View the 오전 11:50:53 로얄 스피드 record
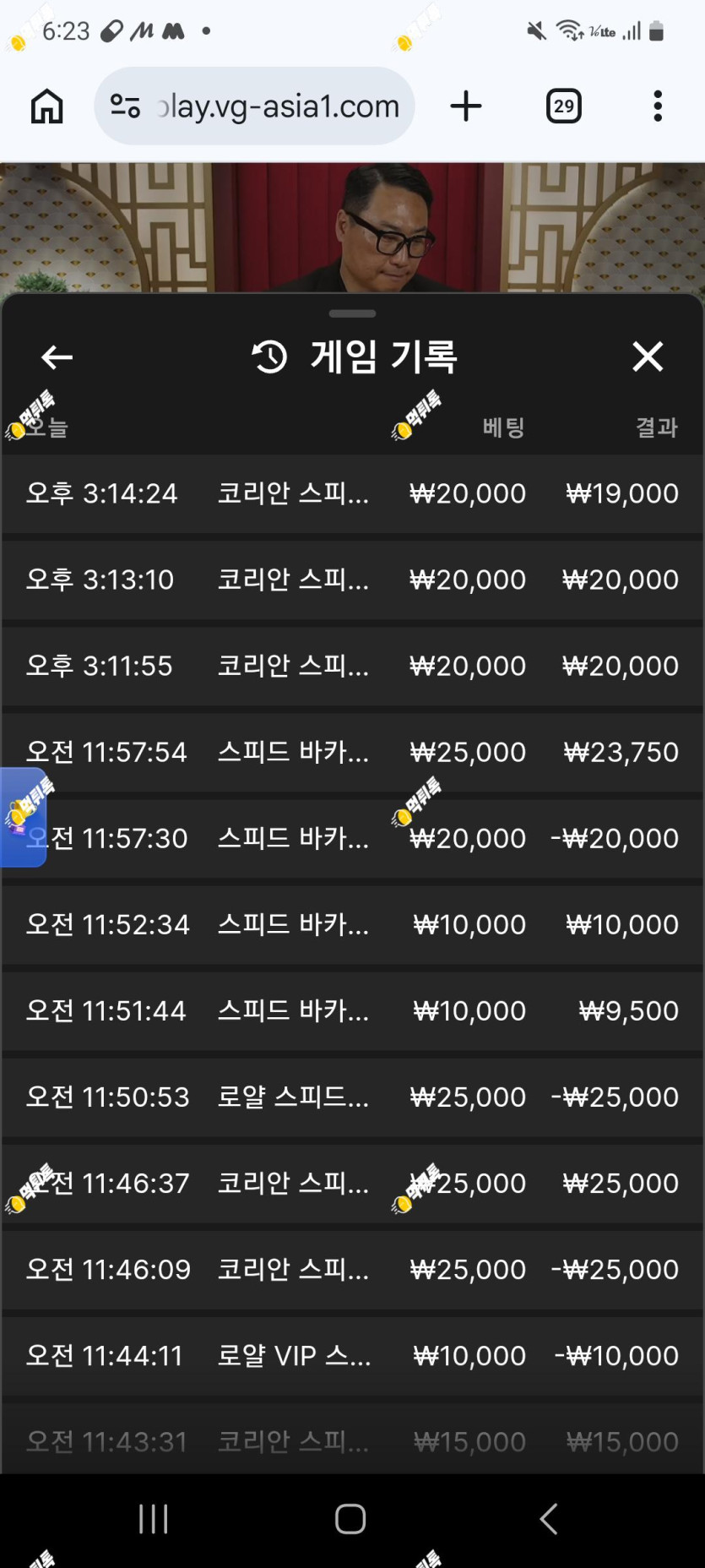The image size is (705, 1568). (352, 1097)
